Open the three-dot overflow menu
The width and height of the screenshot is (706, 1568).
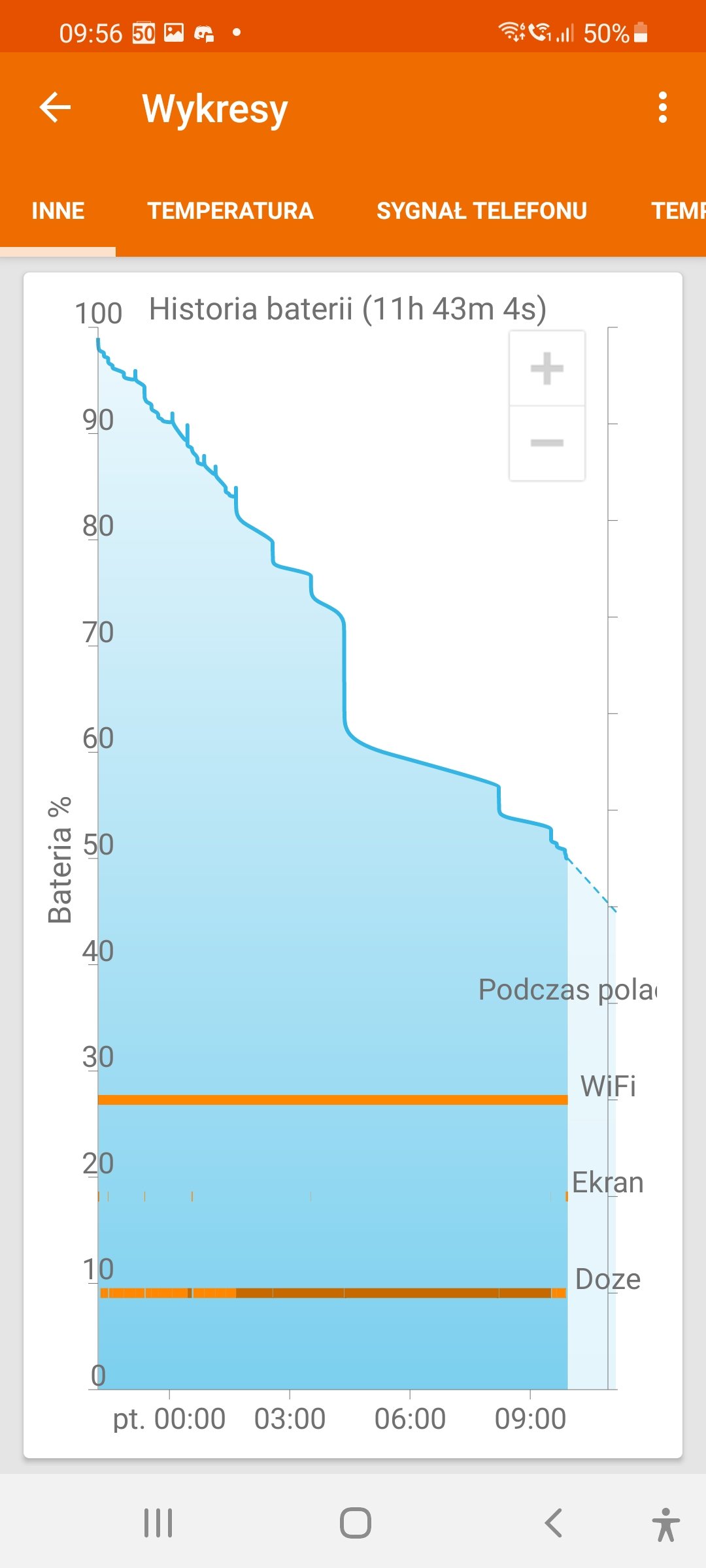(x=662, y=108)
